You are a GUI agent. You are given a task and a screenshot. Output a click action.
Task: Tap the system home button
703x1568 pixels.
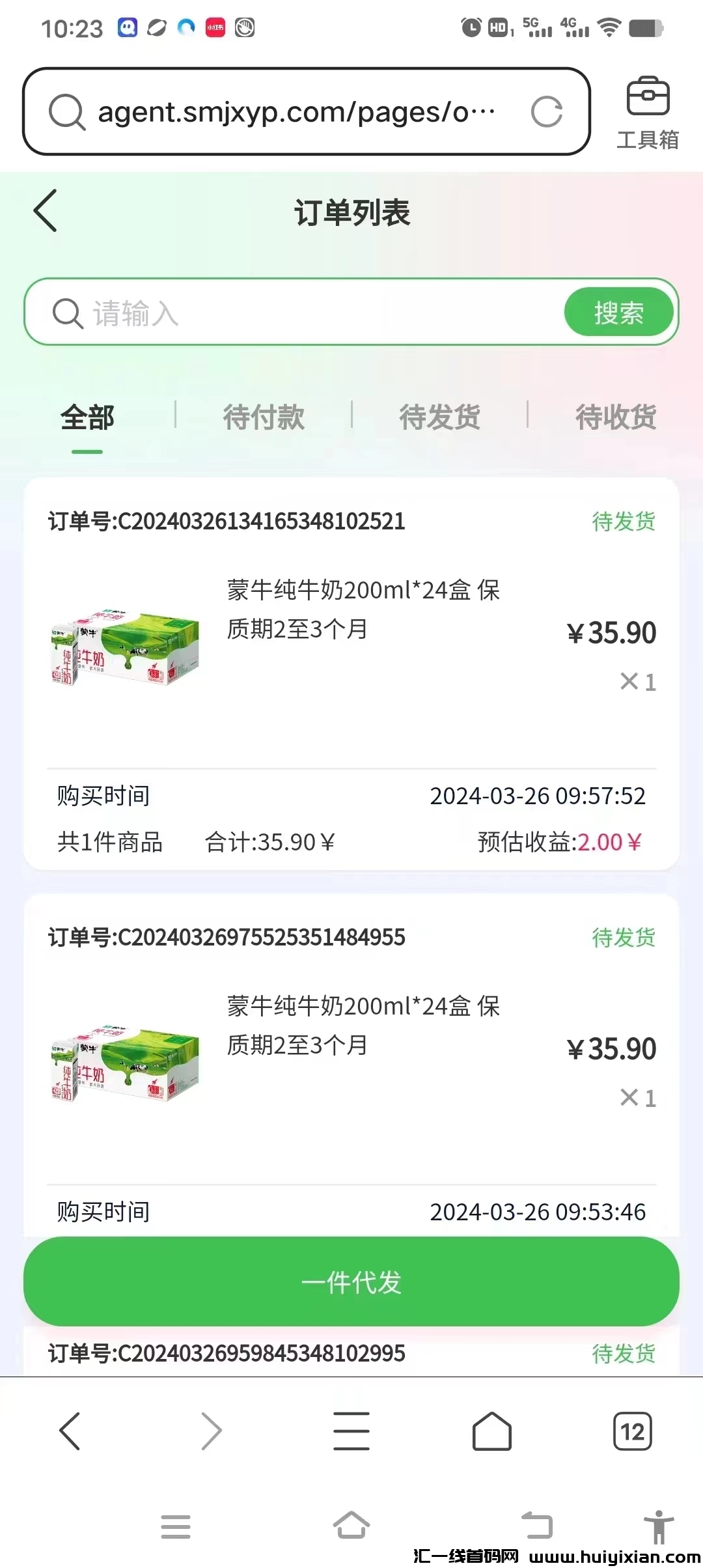point(351,1526)
